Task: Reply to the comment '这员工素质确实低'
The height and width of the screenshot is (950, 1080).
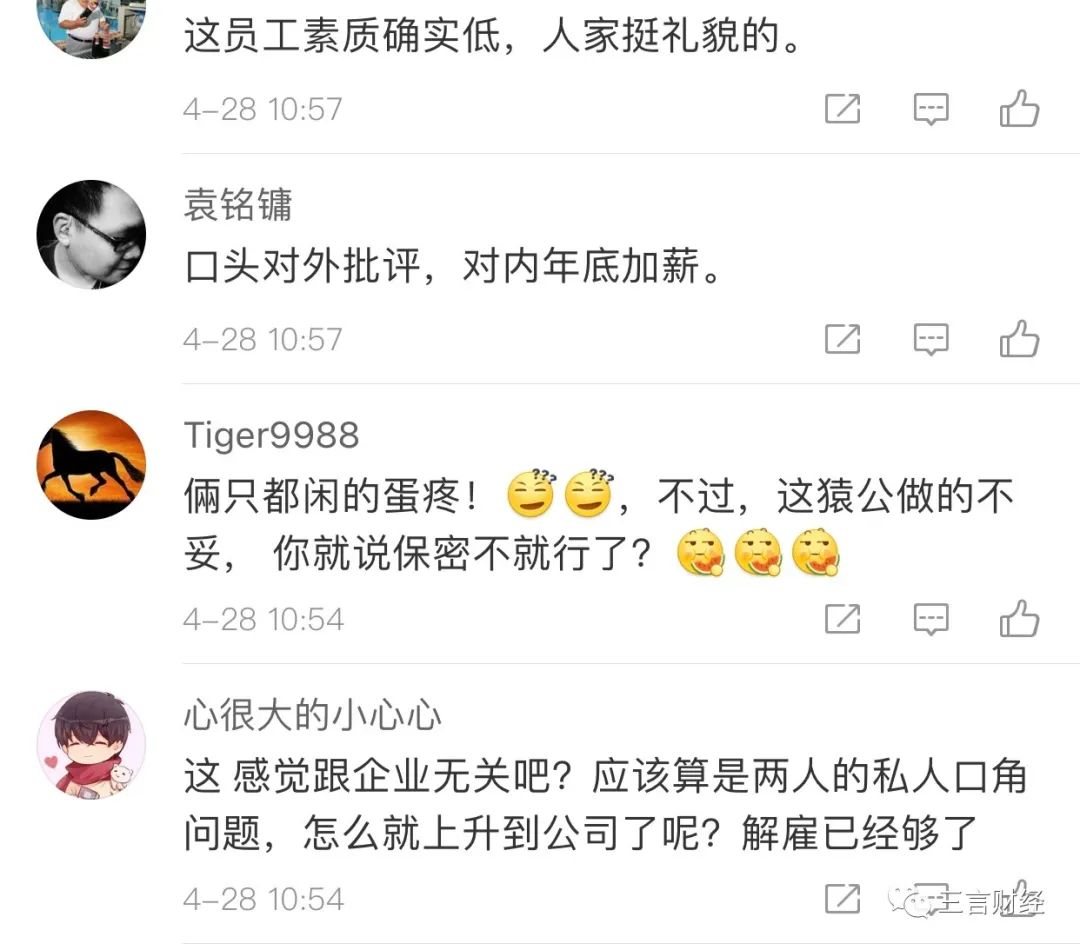Action: click(931, 109)
